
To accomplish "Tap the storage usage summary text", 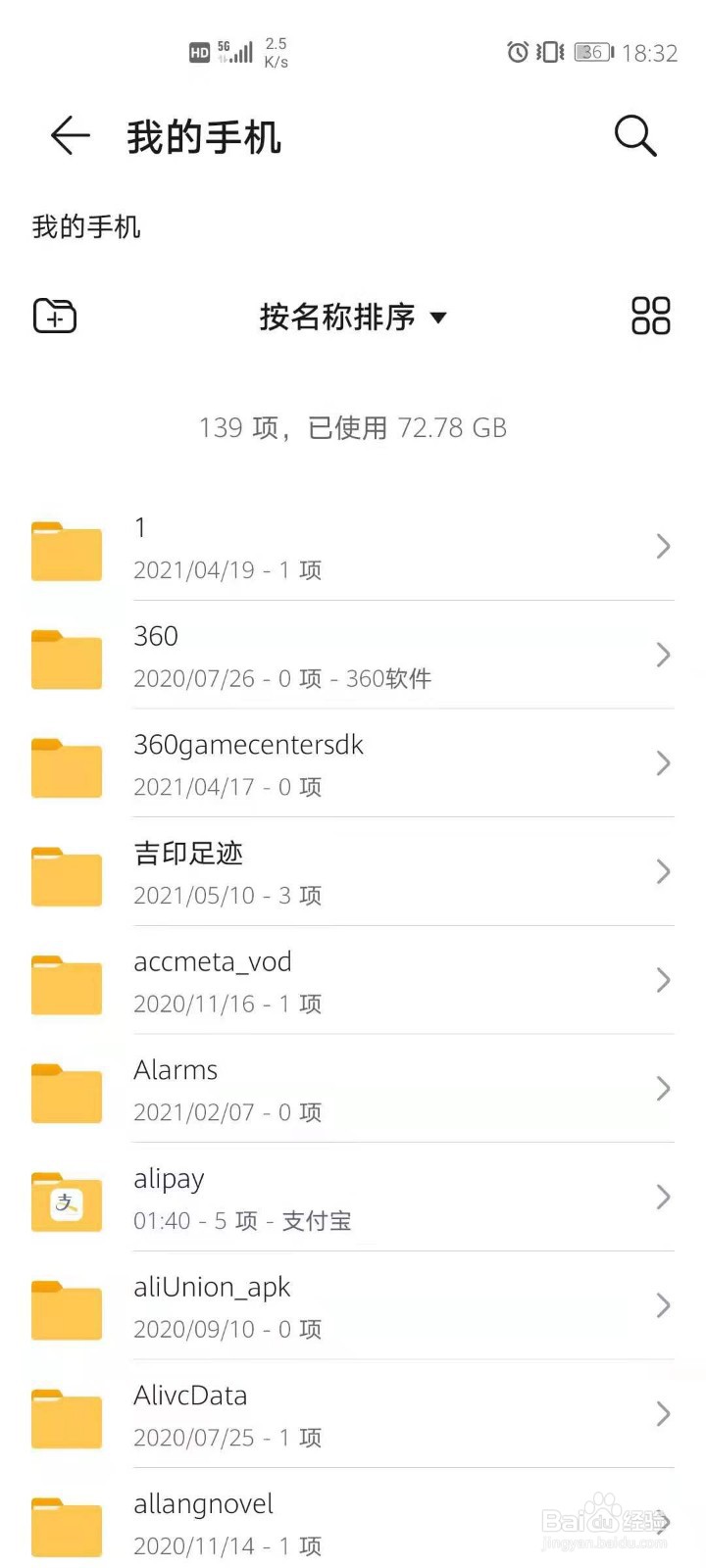I will pos(351,427).
